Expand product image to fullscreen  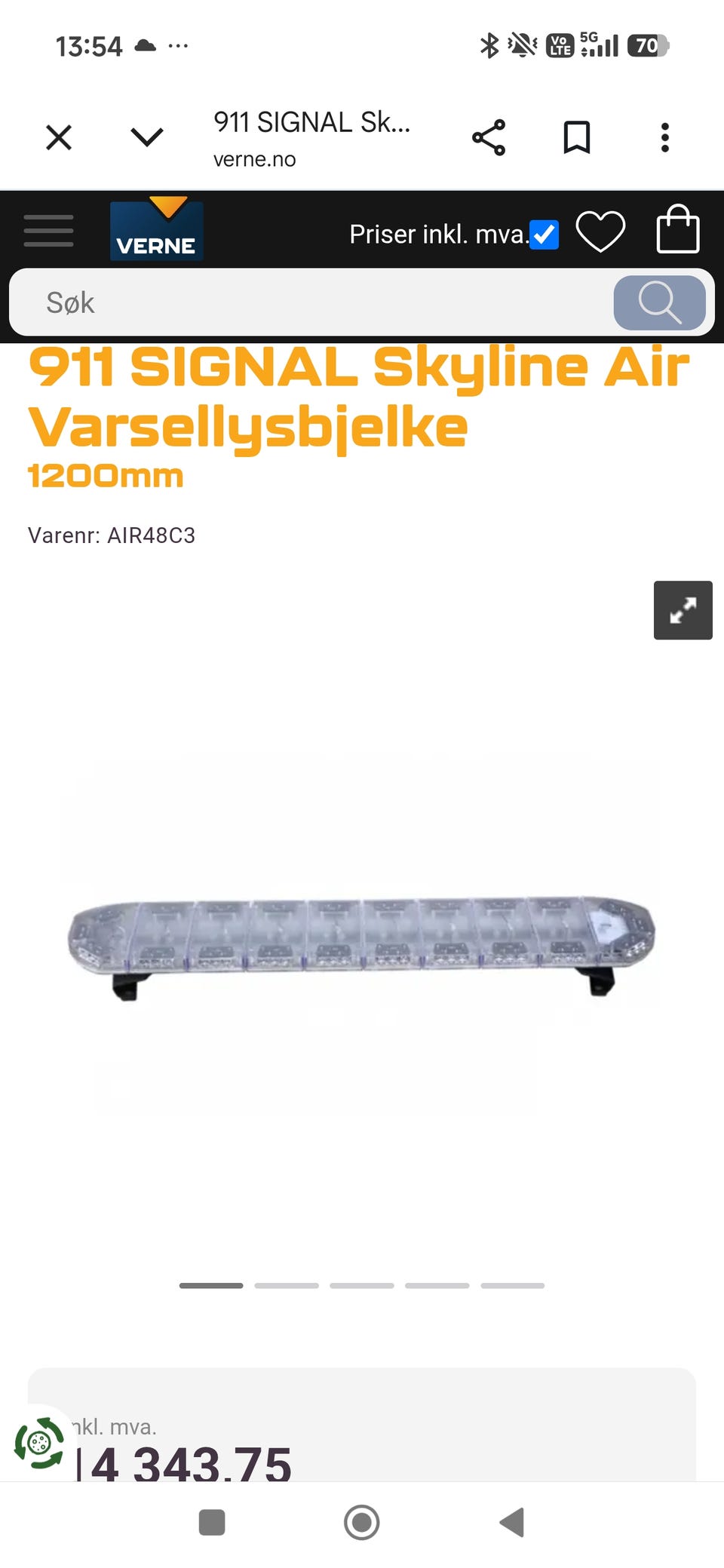click(x=683, y=610)
